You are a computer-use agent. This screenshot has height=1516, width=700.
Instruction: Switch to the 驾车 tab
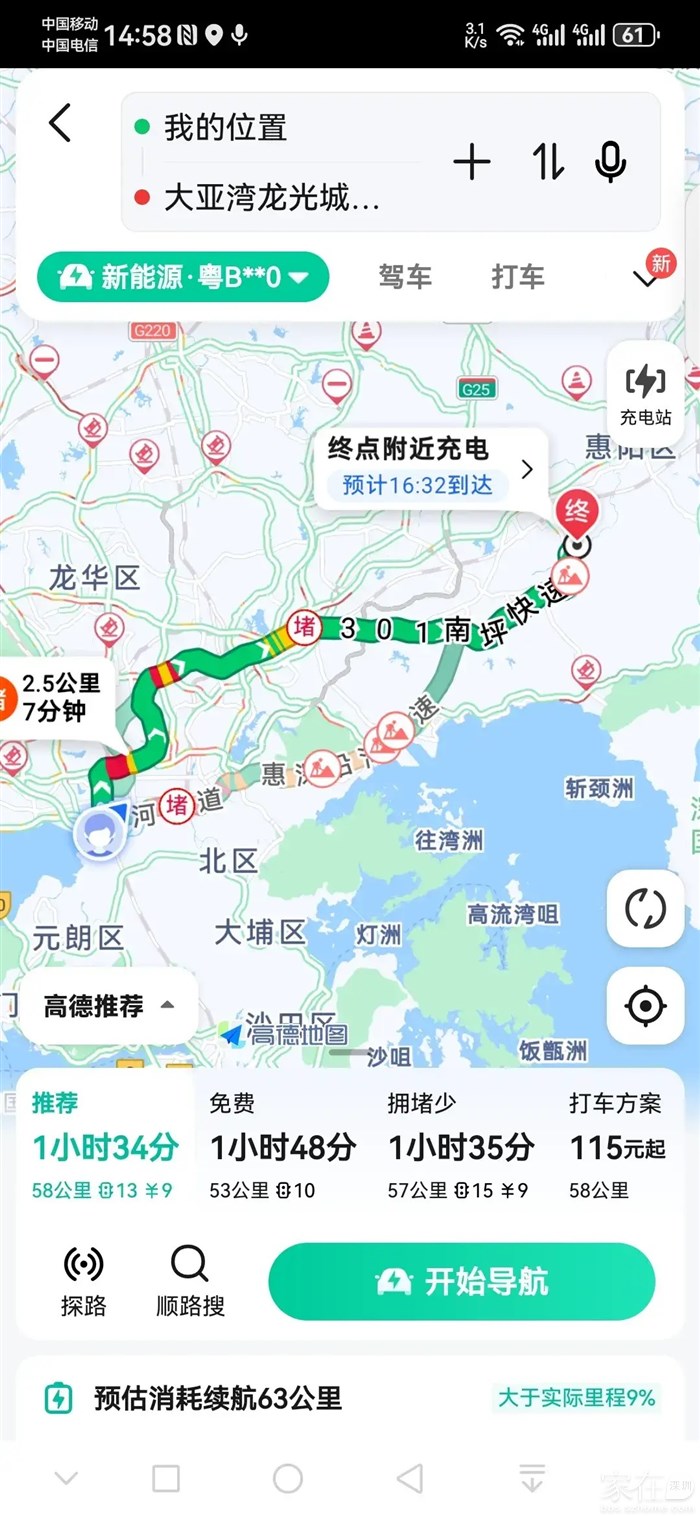coord(405,277)
